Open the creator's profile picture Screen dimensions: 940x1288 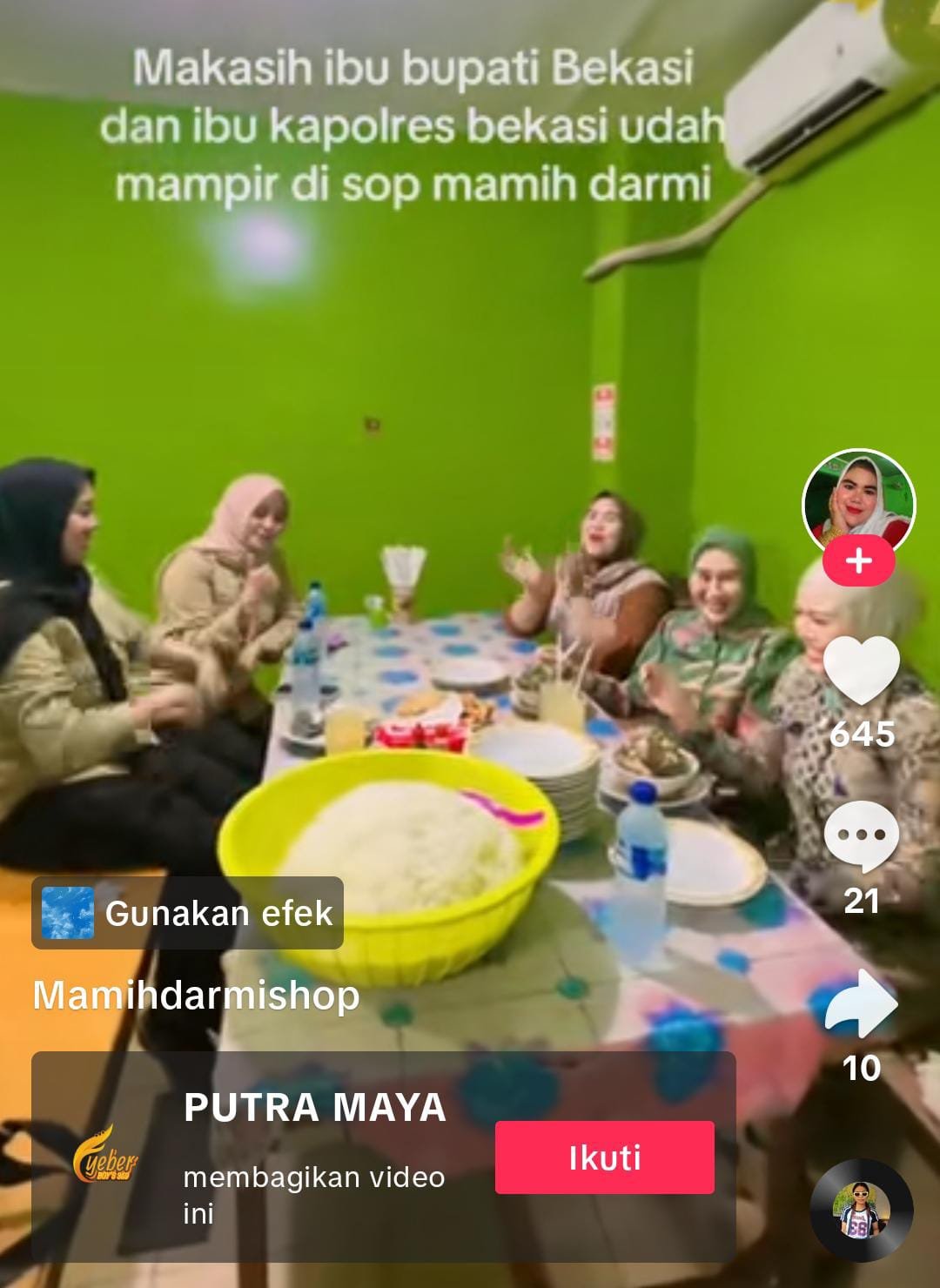[x=858, y=503]
